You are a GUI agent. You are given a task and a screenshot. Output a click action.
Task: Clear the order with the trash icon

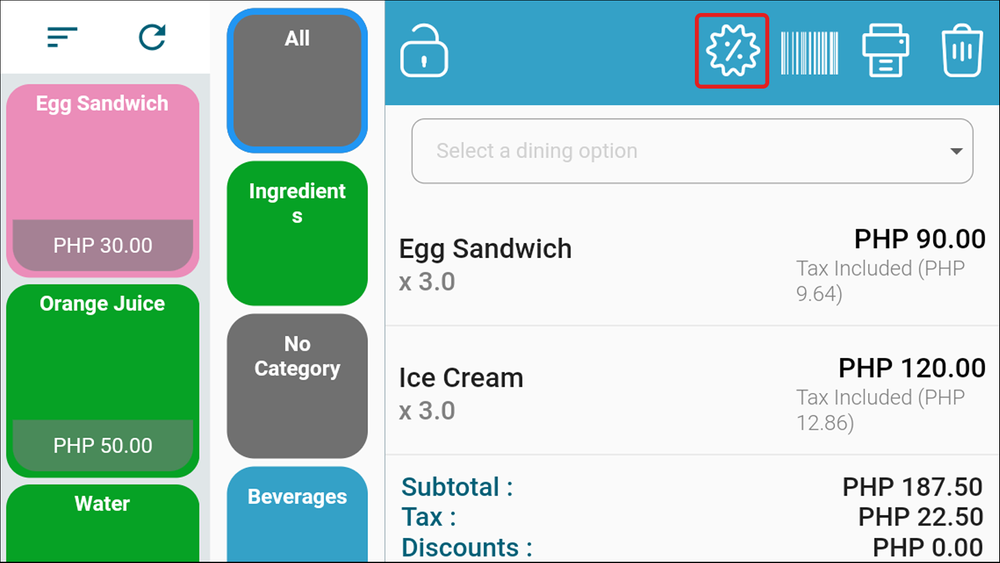963,52
